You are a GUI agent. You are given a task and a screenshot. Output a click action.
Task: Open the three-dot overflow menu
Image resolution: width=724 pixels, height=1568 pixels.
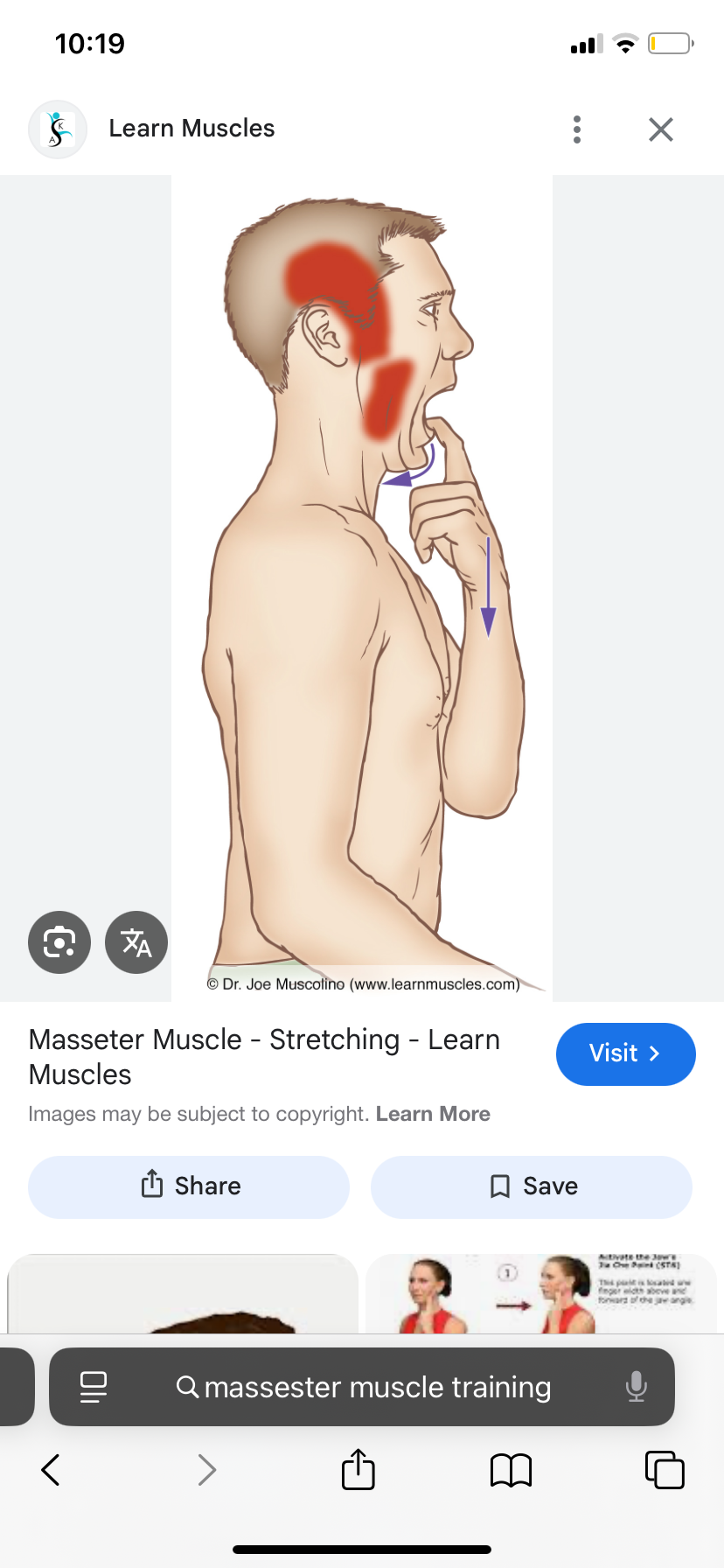pyautogui.click(x=577, y=129)
